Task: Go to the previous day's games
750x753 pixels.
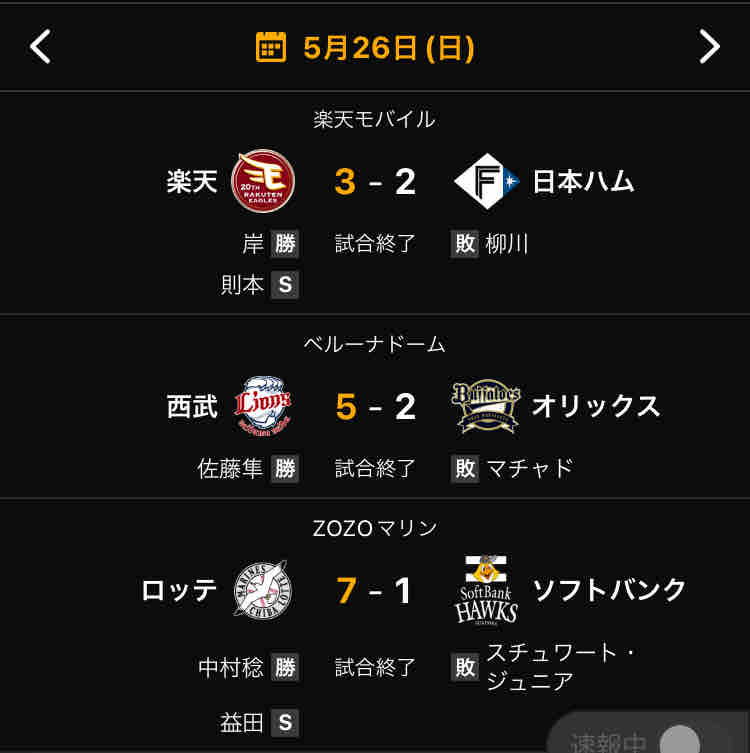Action: [40, 46]
